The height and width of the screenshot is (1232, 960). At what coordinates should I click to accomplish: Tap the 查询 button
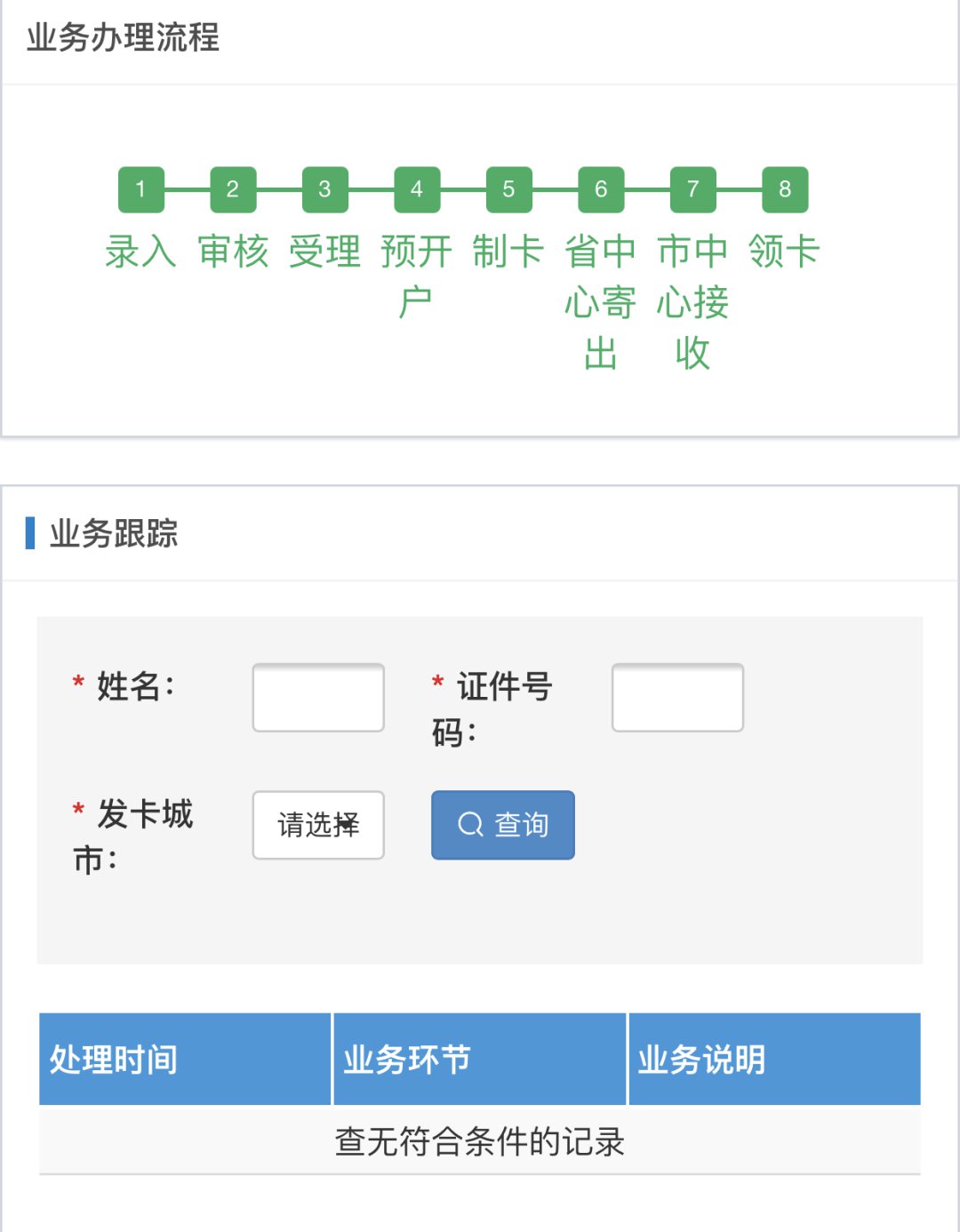(503, 825)
